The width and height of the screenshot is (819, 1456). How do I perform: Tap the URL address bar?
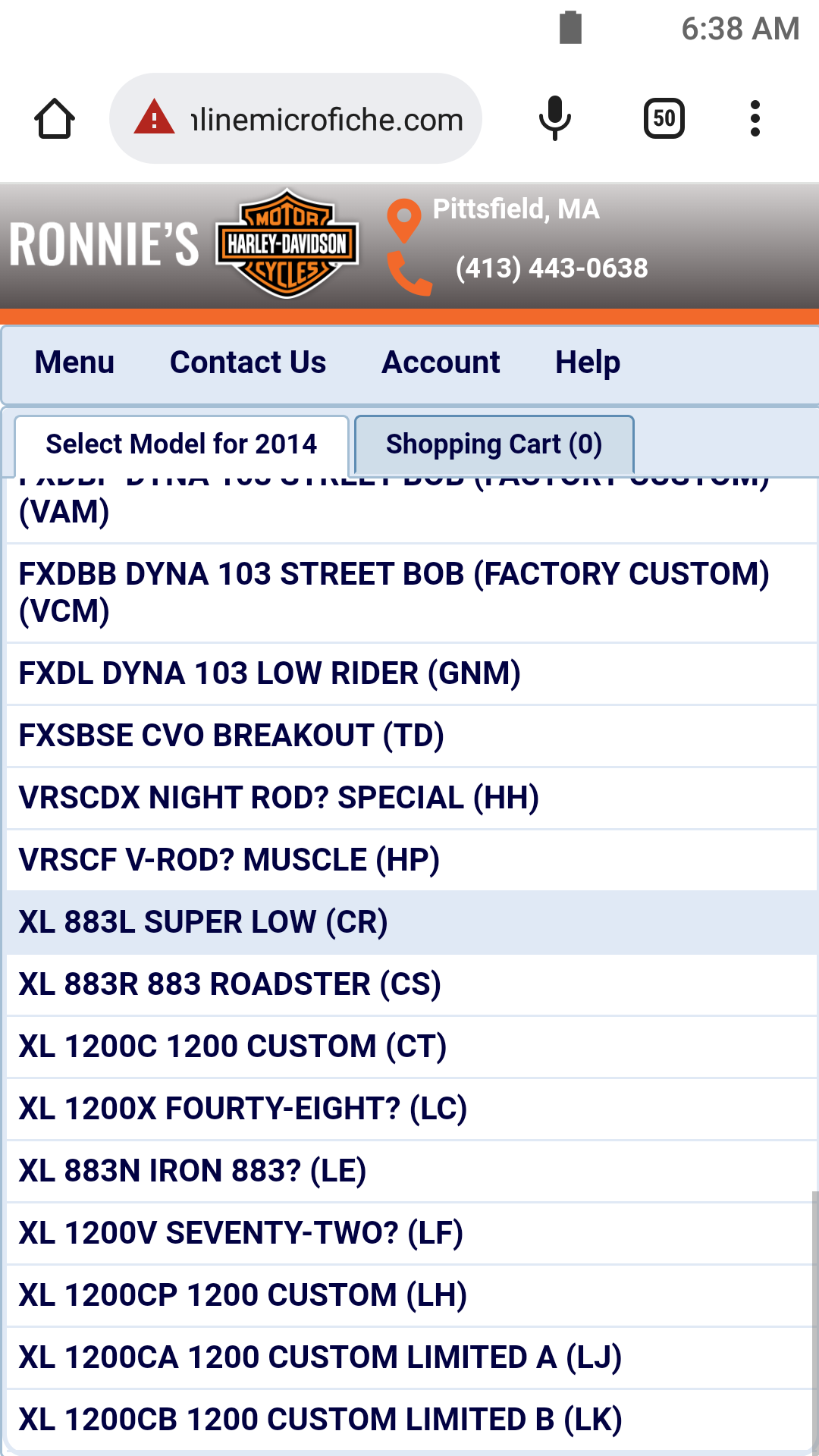[x=296, y=119]
